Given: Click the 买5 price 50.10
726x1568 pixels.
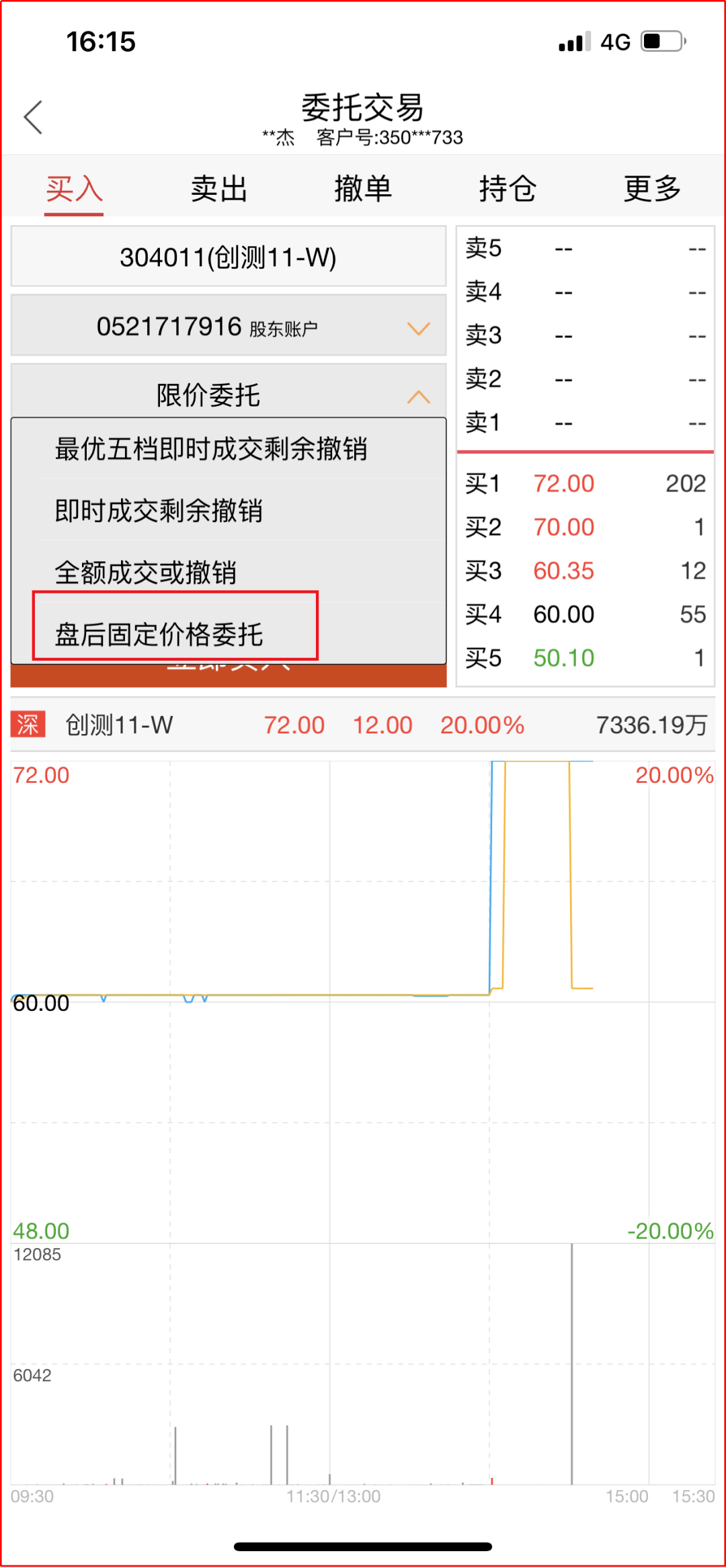Looking at the screenshot, I should tap(564, 659).
